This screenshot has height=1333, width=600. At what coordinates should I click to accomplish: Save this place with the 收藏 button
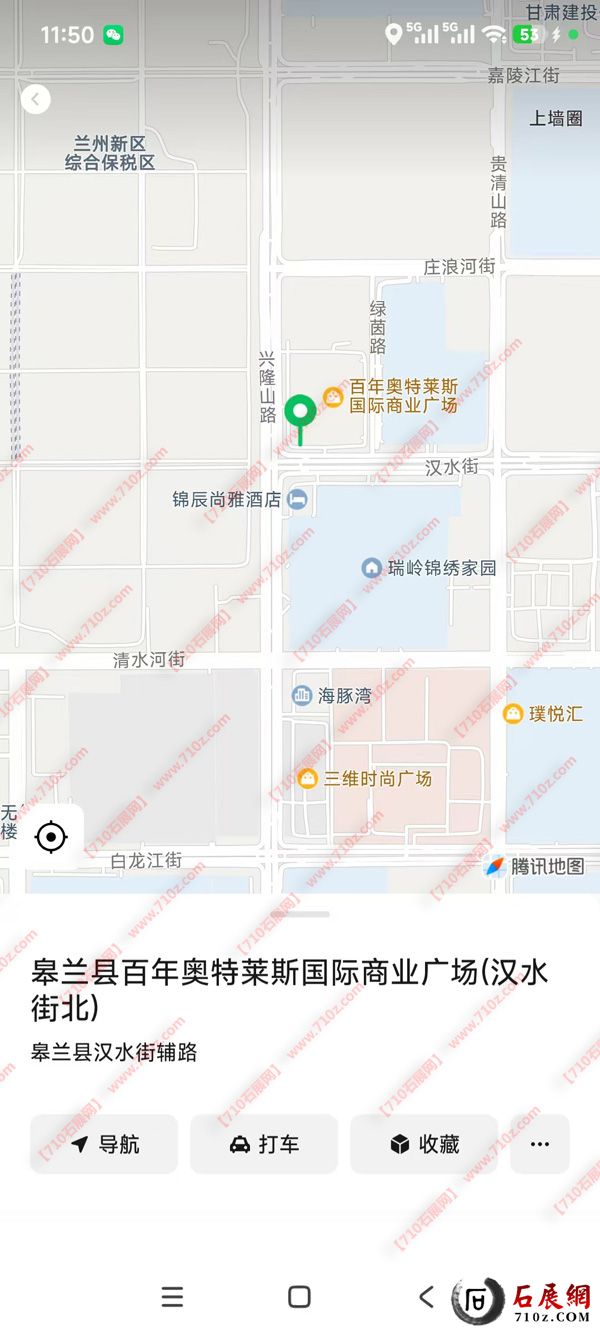(424, 1144)
